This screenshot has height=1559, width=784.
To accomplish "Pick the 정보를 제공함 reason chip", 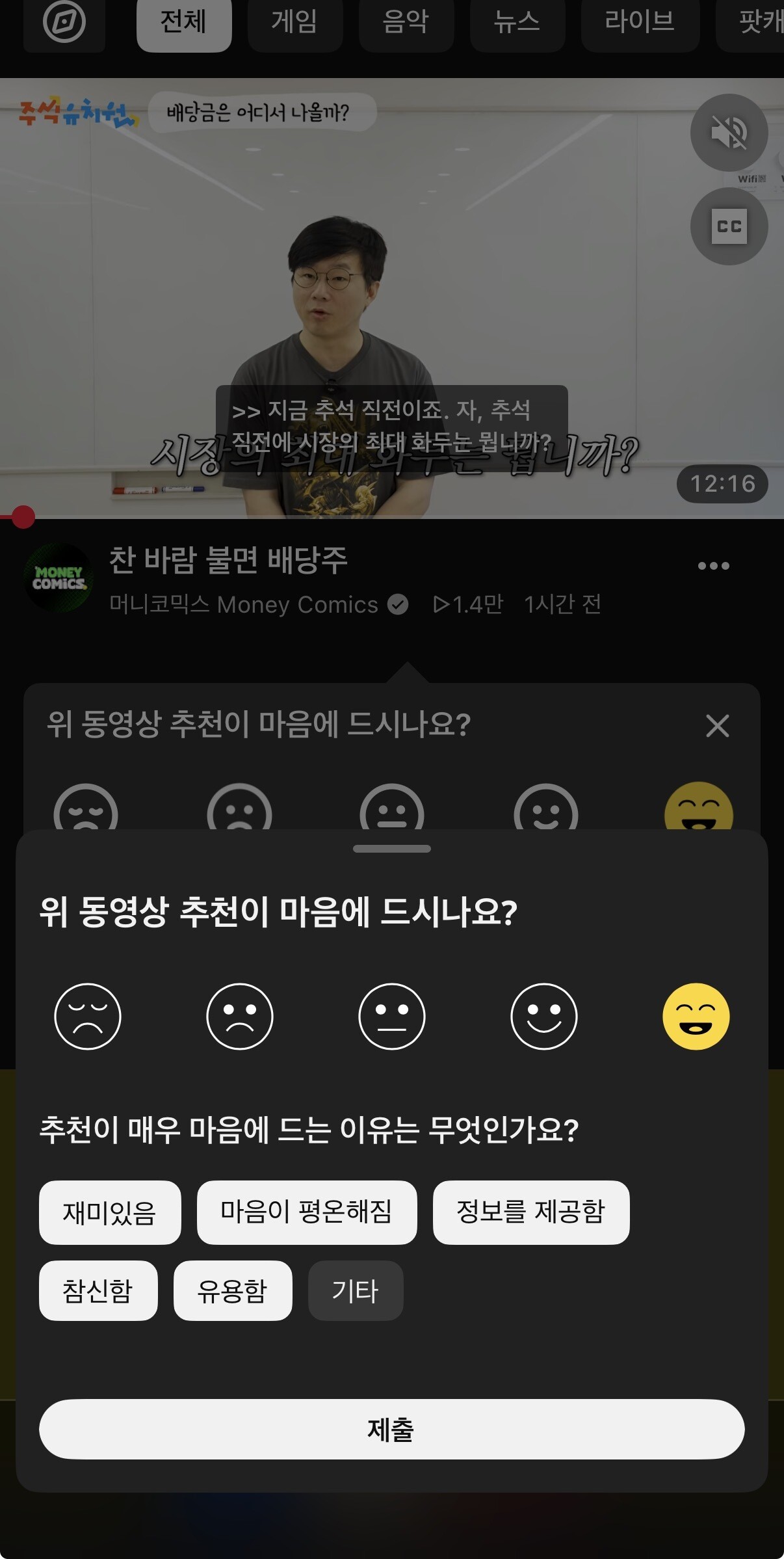I will (531, 1212).
